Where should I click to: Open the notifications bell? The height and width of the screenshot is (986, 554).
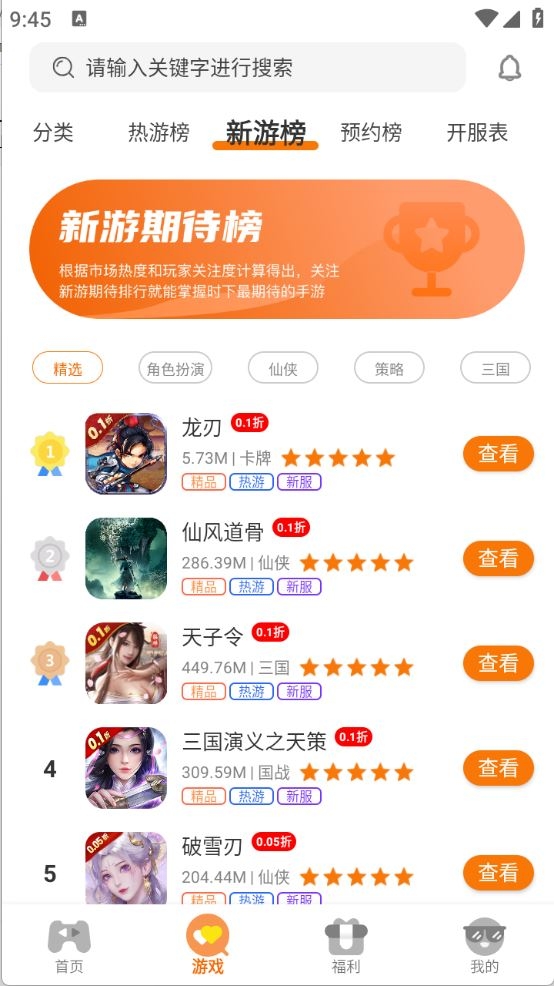coord(510,68)
